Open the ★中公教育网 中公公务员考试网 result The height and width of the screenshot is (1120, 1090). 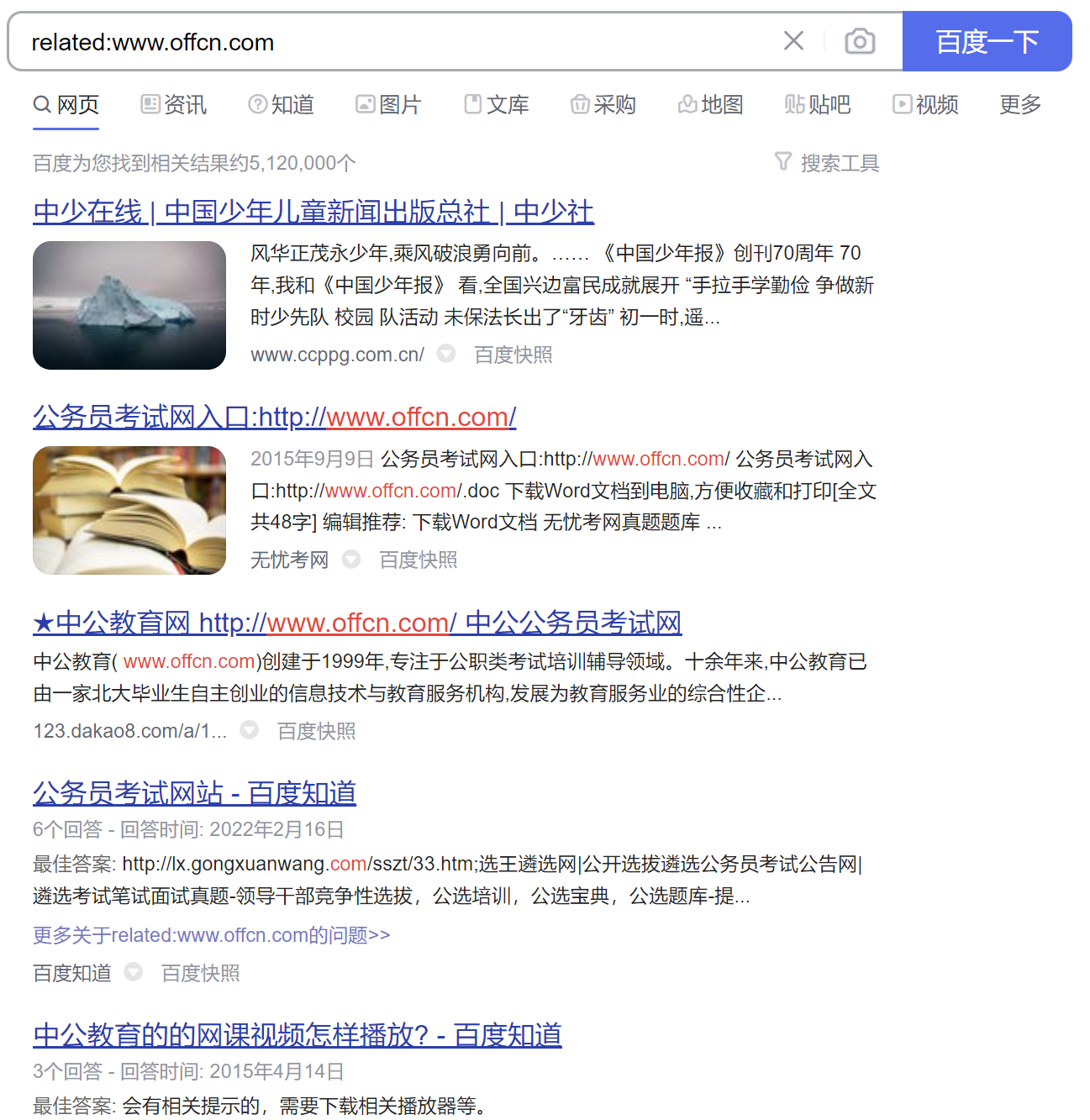coord(357,623)
